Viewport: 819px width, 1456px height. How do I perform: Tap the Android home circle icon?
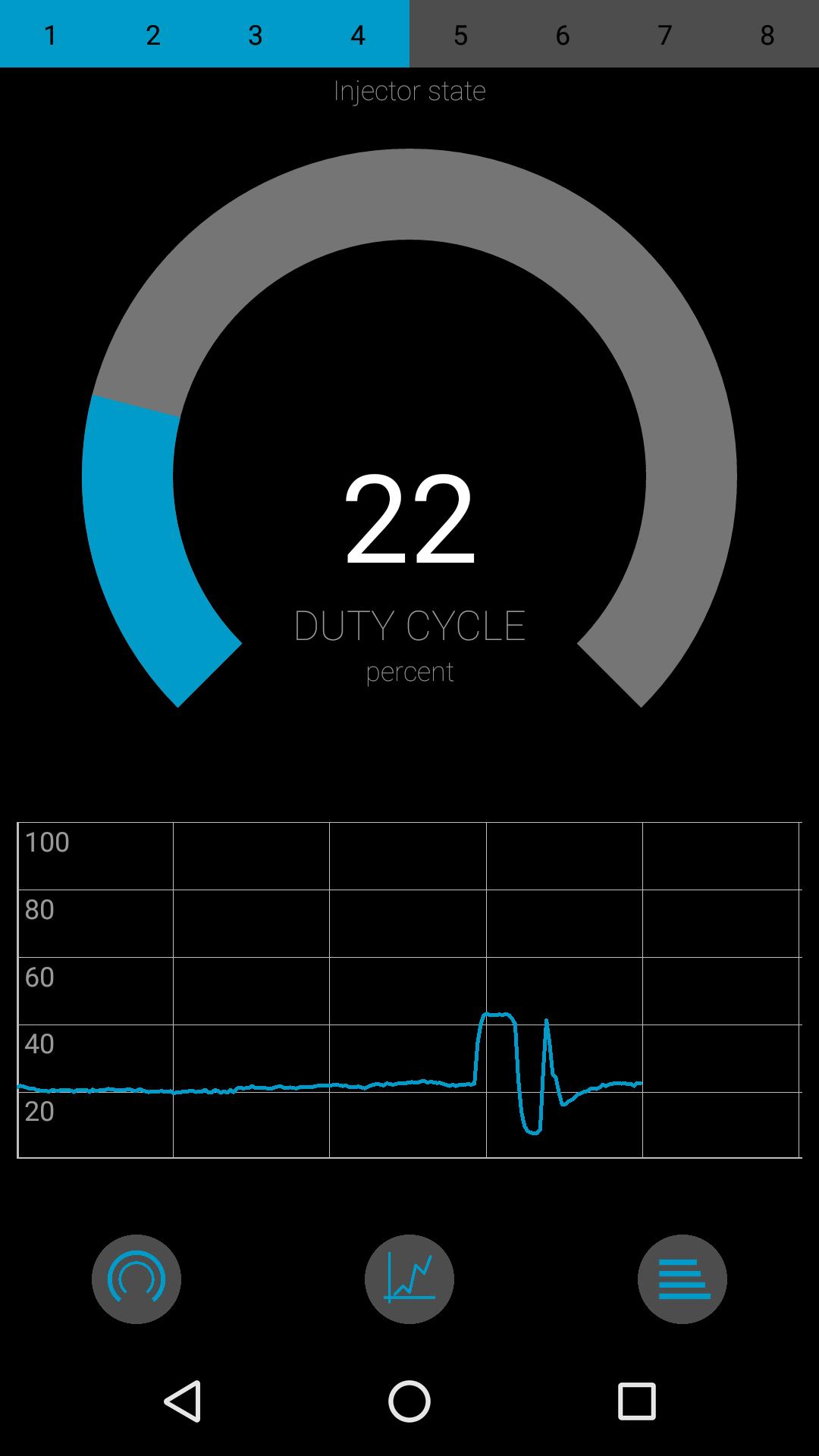coord(409,1401)
